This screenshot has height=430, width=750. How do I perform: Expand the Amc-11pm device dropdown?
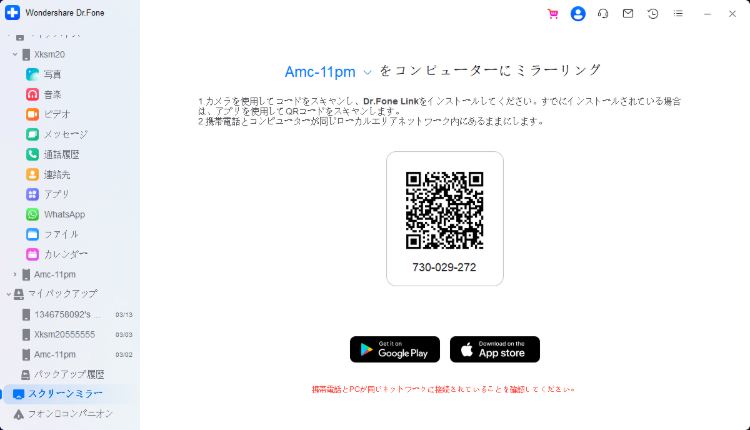367,72
